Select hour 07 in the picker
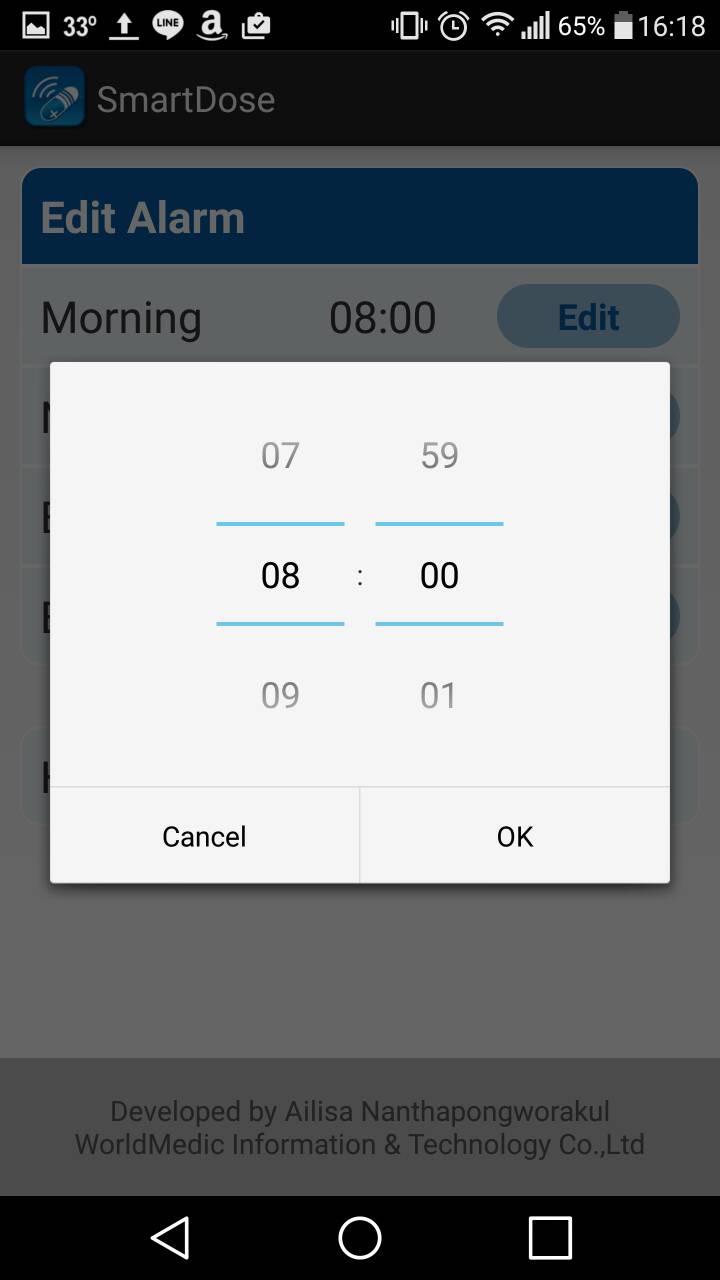Viewport: 720px width, 1280px height. tap(280, 456)
